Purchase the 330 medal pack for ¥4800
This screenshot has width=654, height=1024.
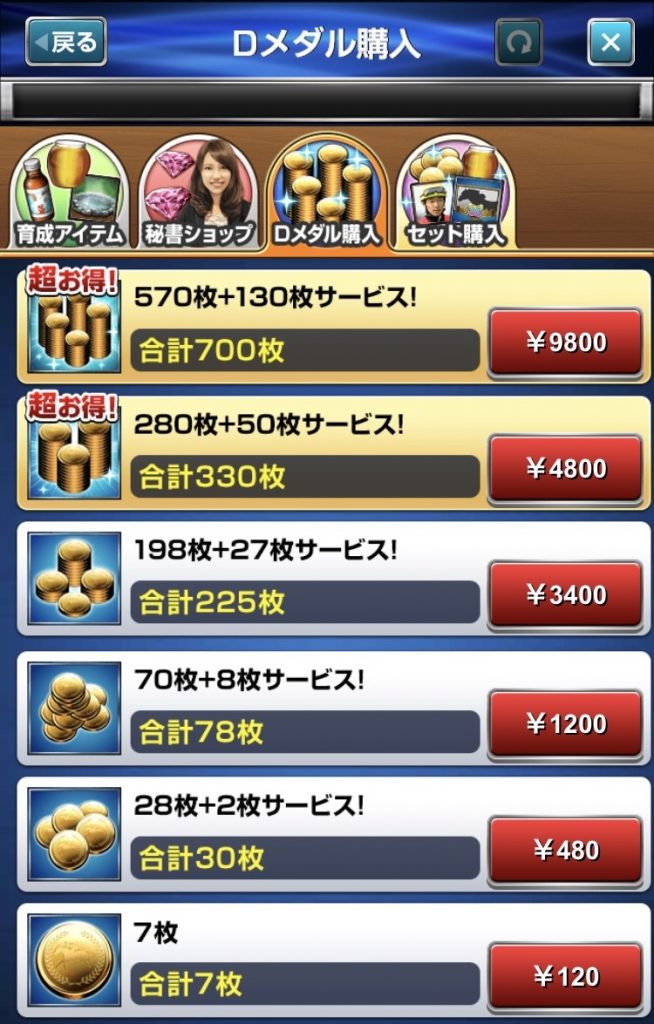566,469
